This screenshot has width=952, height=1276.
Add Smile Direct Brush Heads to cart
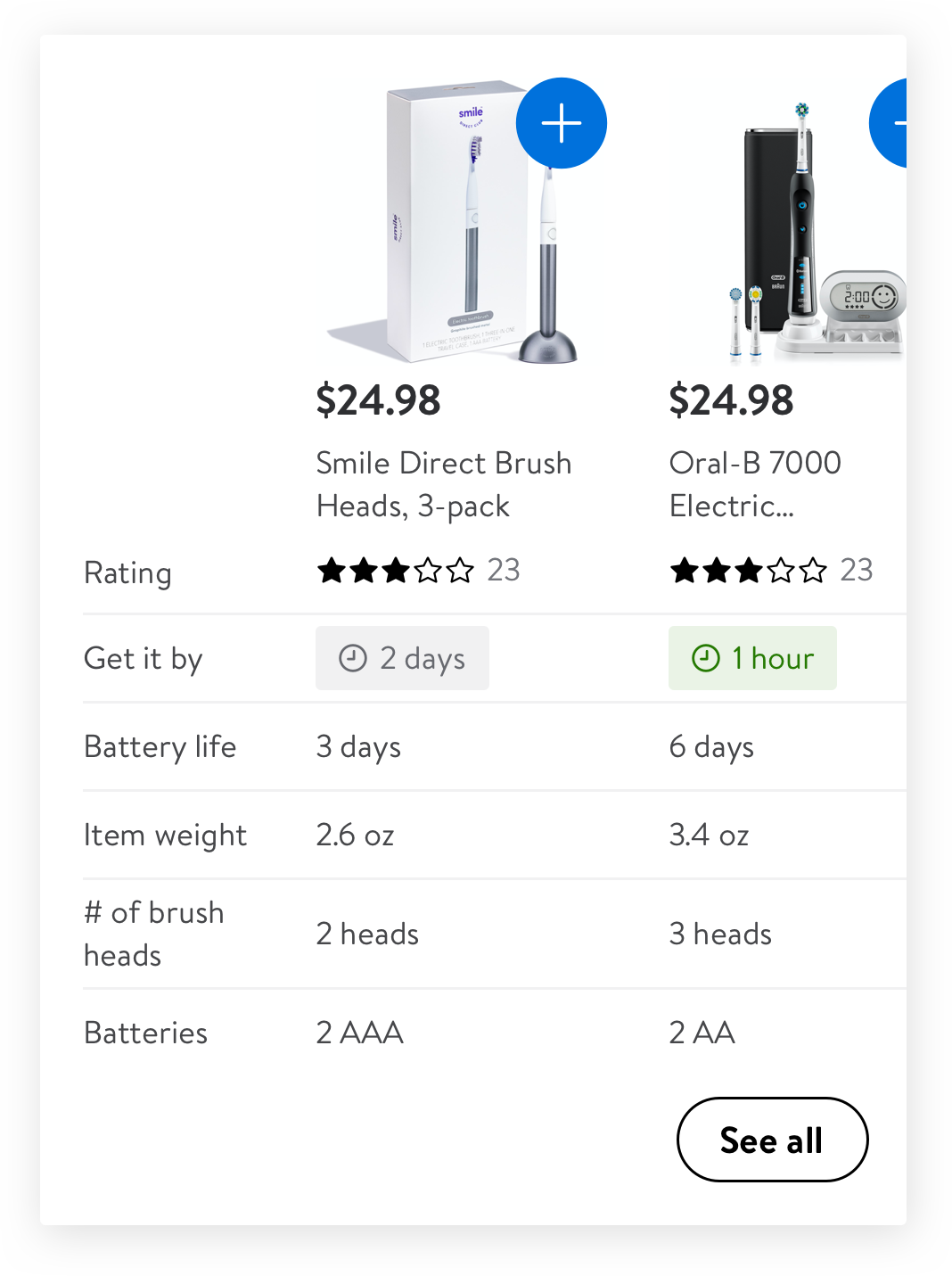561,123
